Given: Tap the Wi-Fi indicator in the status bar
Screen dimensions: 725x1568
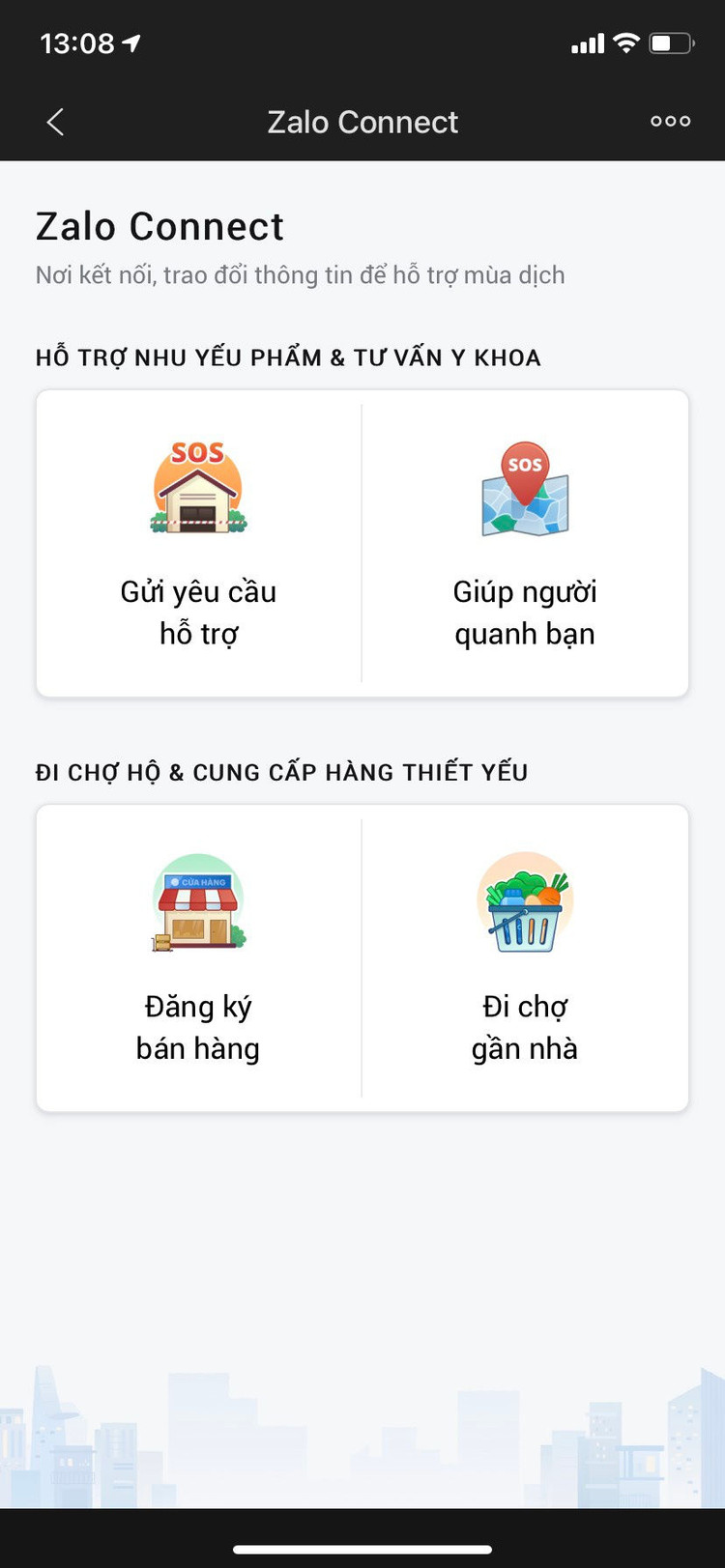Looking at the screenshot, I should tap(625, 43).
